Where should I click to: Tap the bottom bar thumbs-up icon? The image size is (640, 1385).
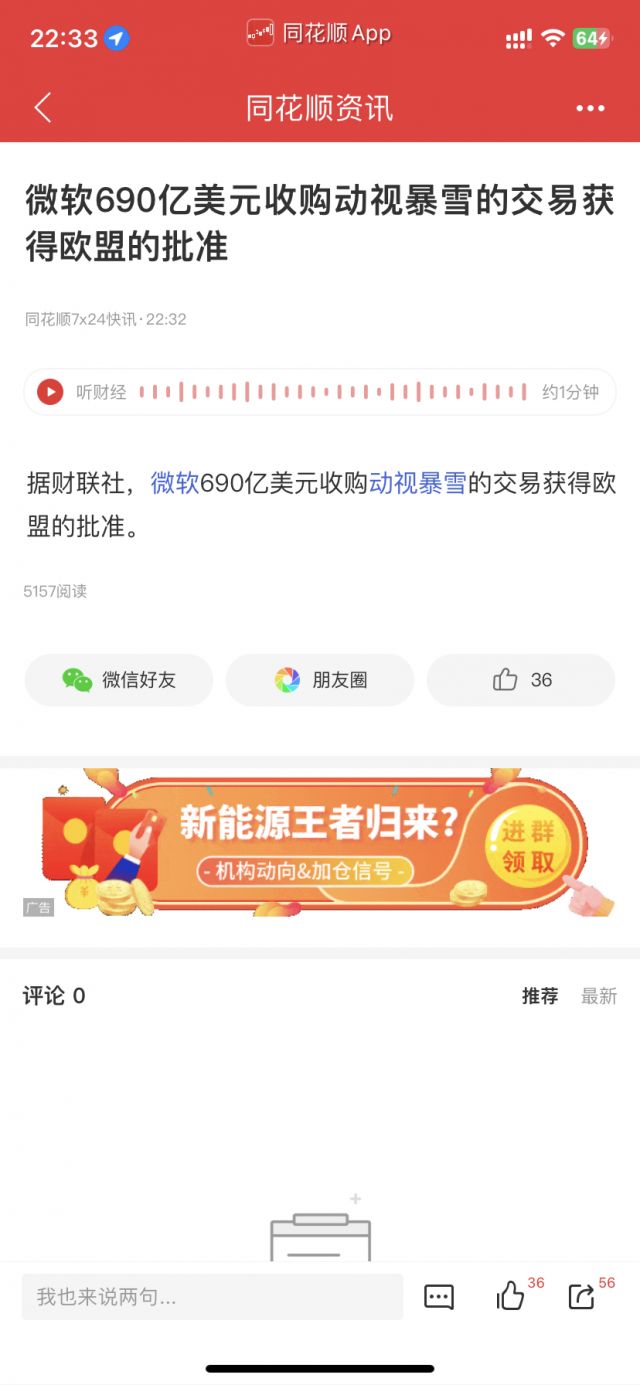point(511,1296)
